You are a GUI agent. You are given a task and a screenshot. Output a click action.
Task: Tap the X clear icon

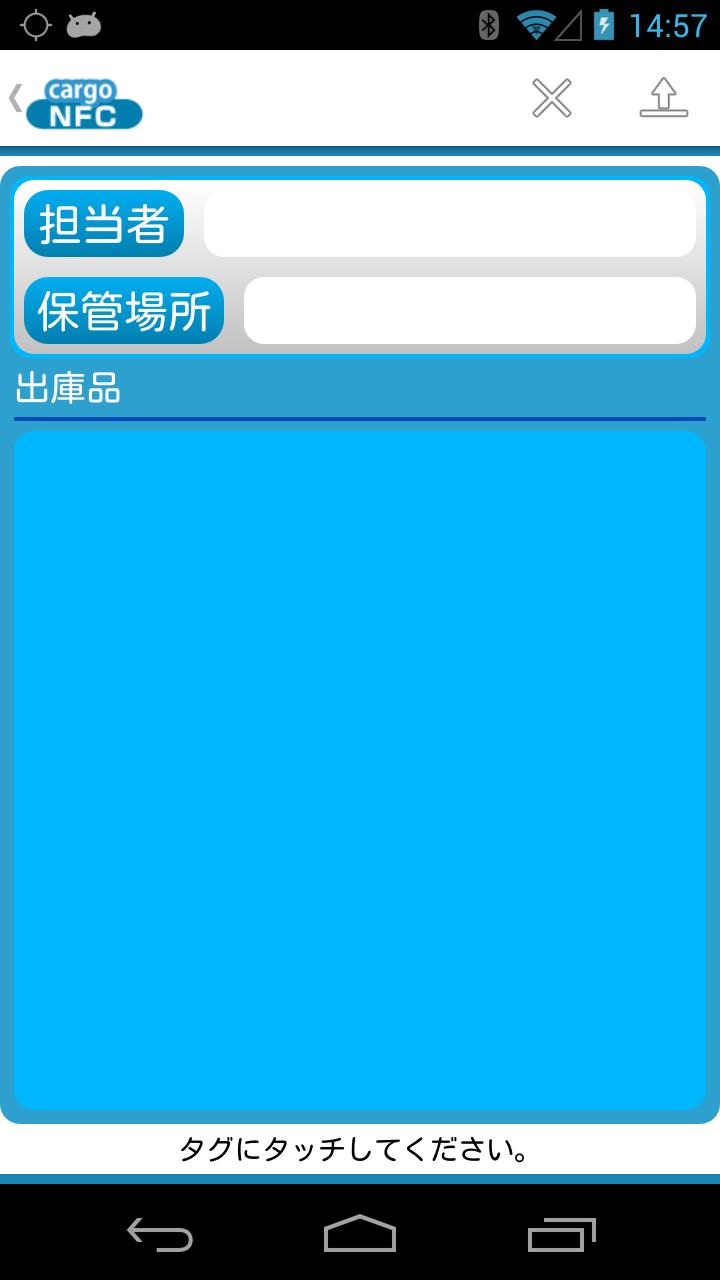coord(552,98)
